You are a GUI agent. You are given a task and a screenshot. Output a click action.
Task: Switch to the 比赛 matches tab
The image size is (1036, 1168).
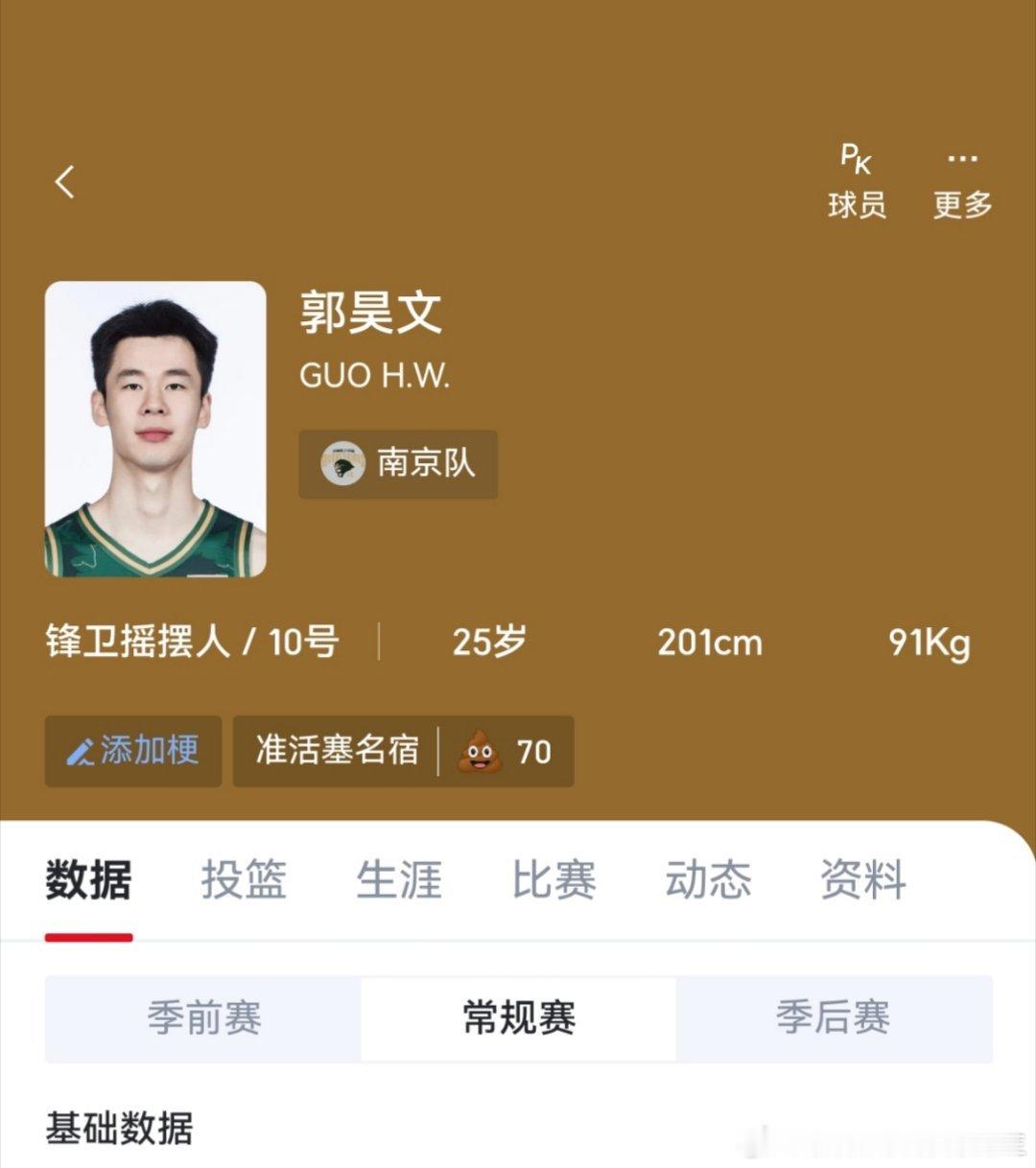click(553, 880)
